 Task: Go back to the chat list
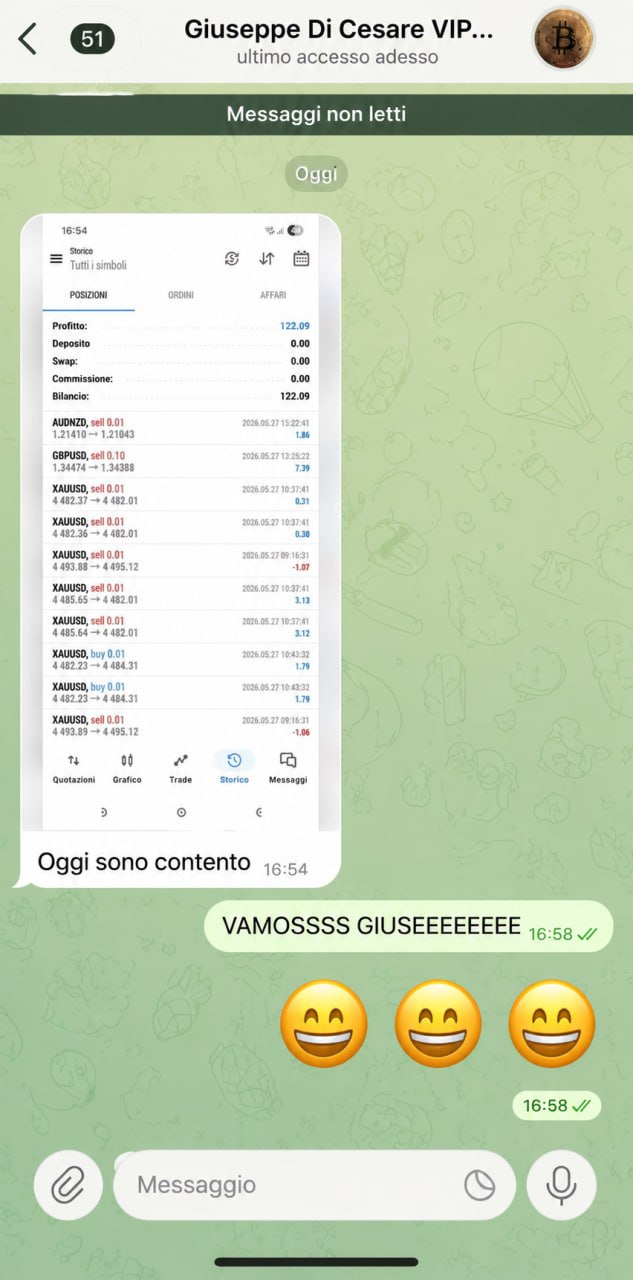(28, 40)
